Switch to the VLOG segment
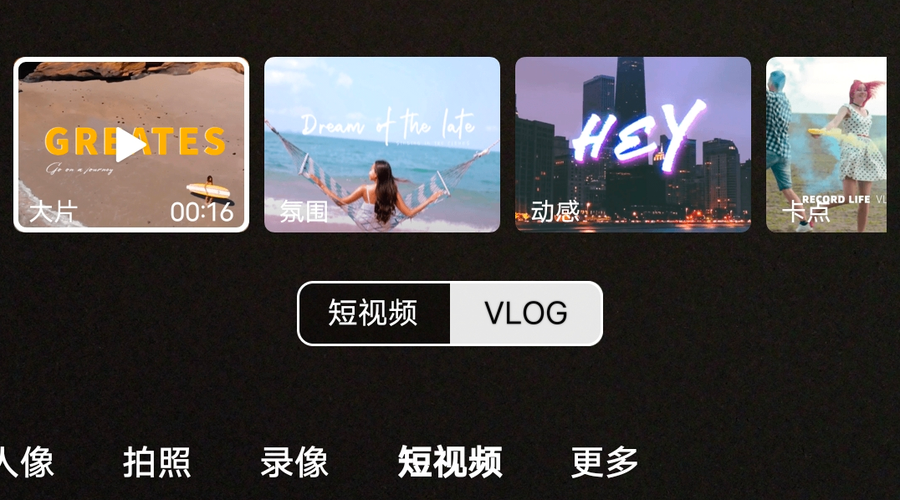 pyautogui.click(x=526, y=314)
